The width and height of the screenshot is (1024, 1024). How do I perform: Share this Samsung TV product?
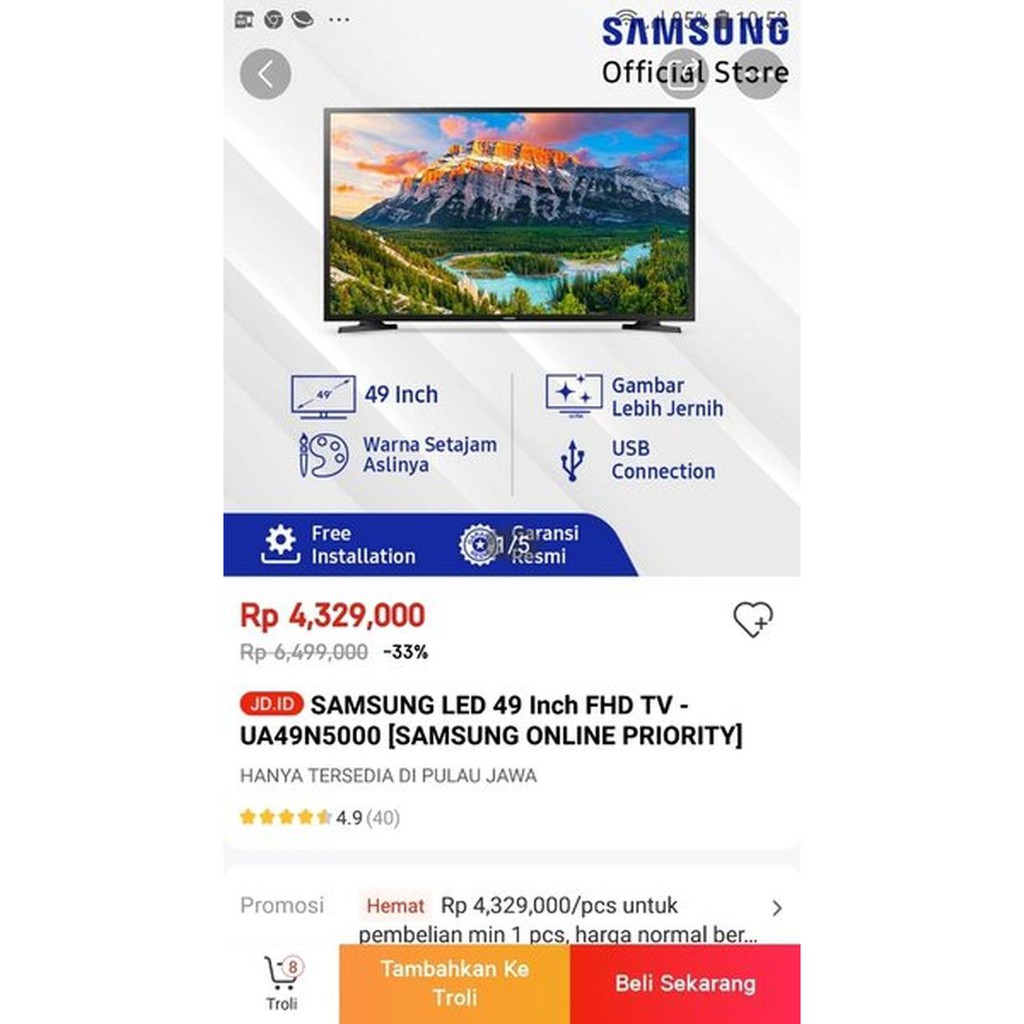[682, 74]
